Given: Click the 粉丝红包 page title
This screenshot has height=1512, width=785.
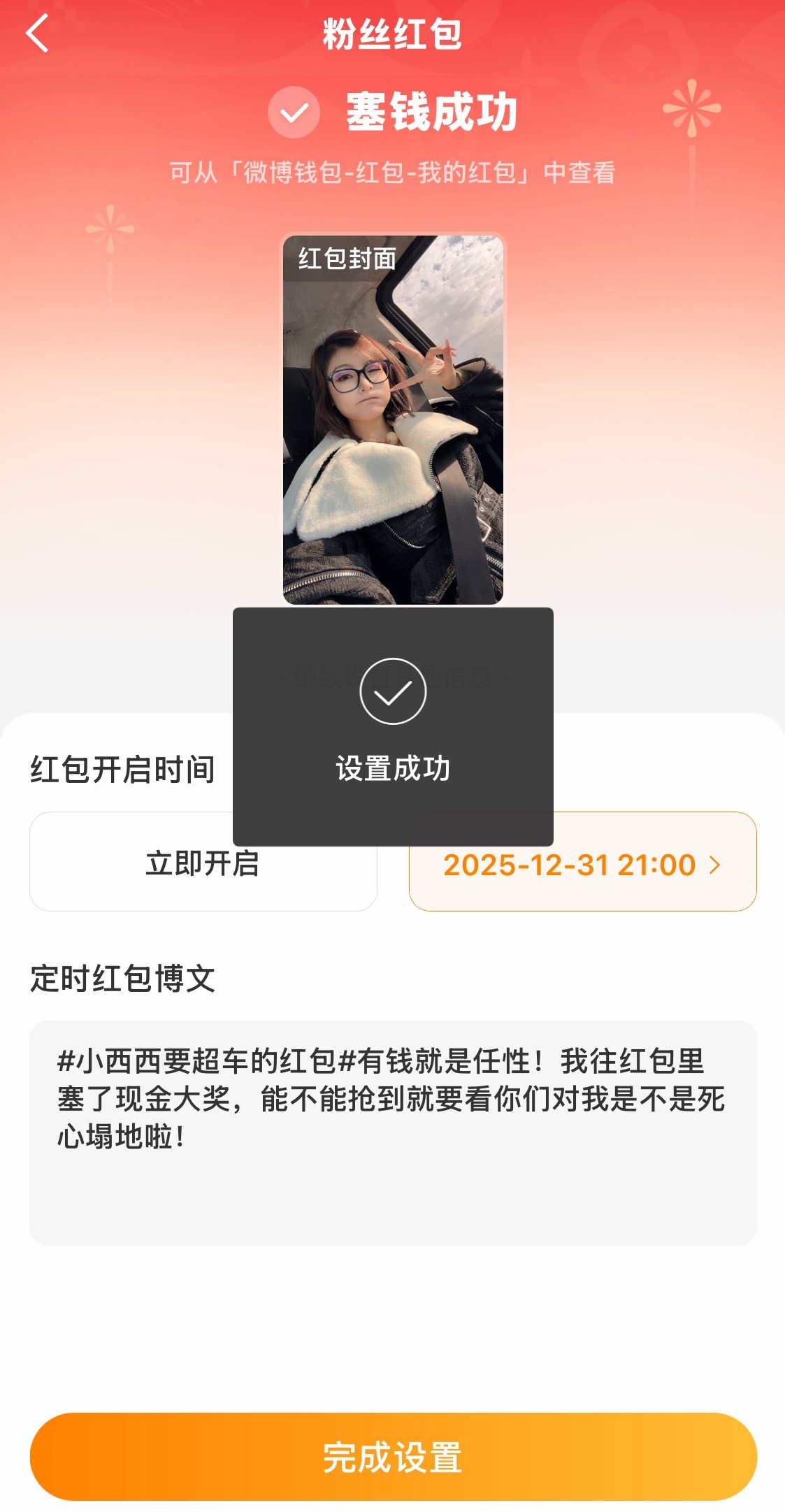Looking at the screenshot, I should 392,32.
